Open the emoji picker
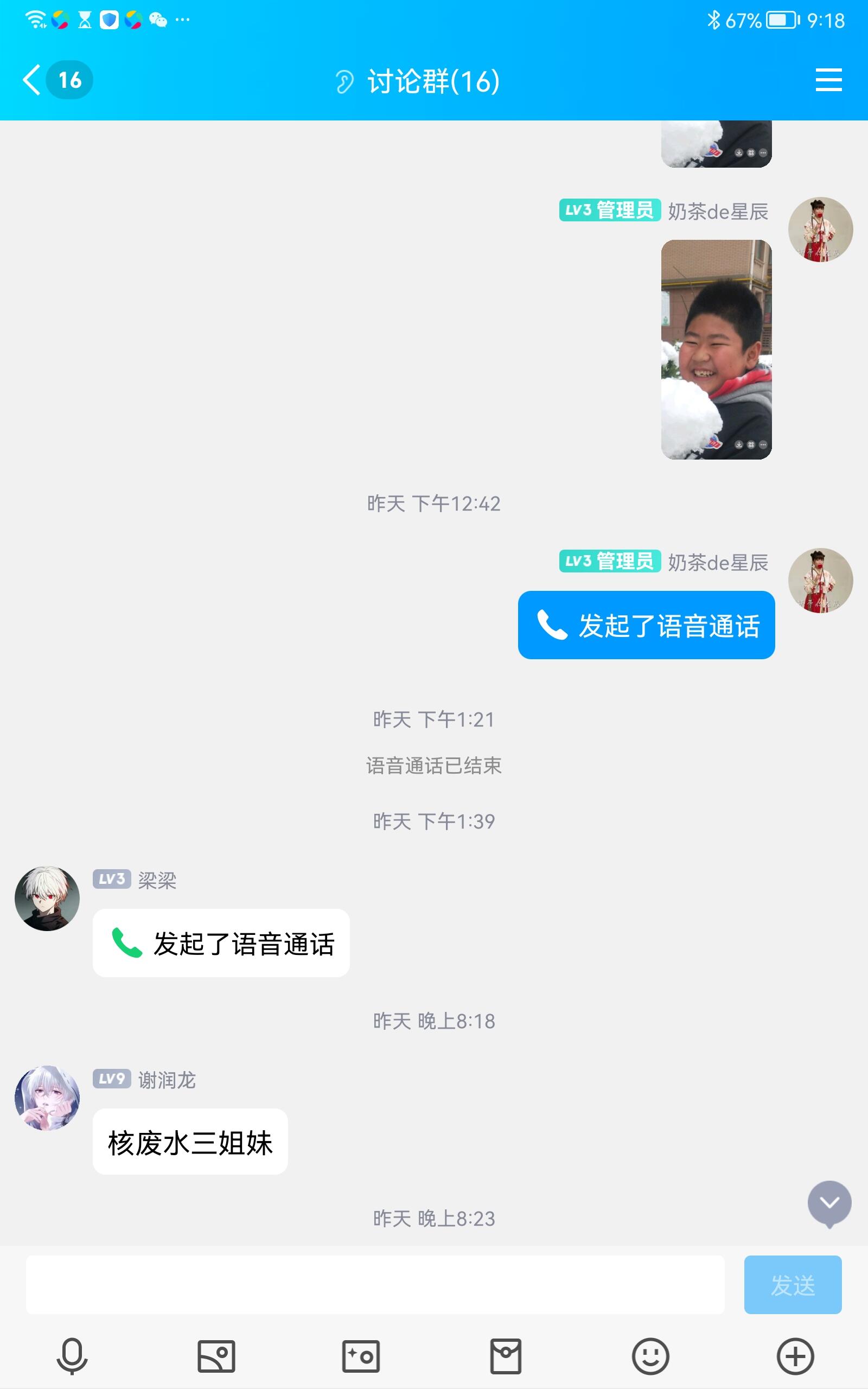Image resolution: width=868 pixels, height=1389 pixels. (650, 1356)
